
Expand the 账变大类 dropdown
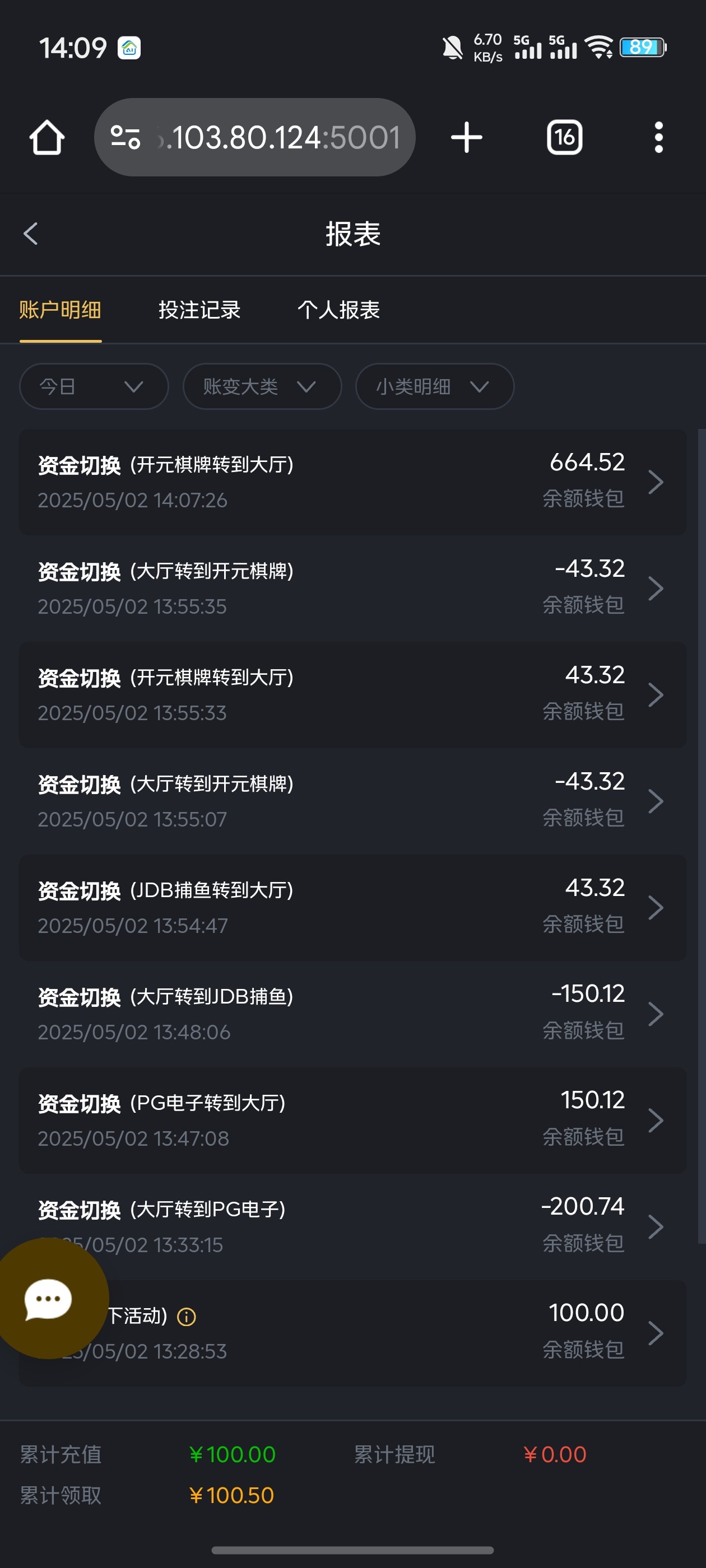coord(261,386)
